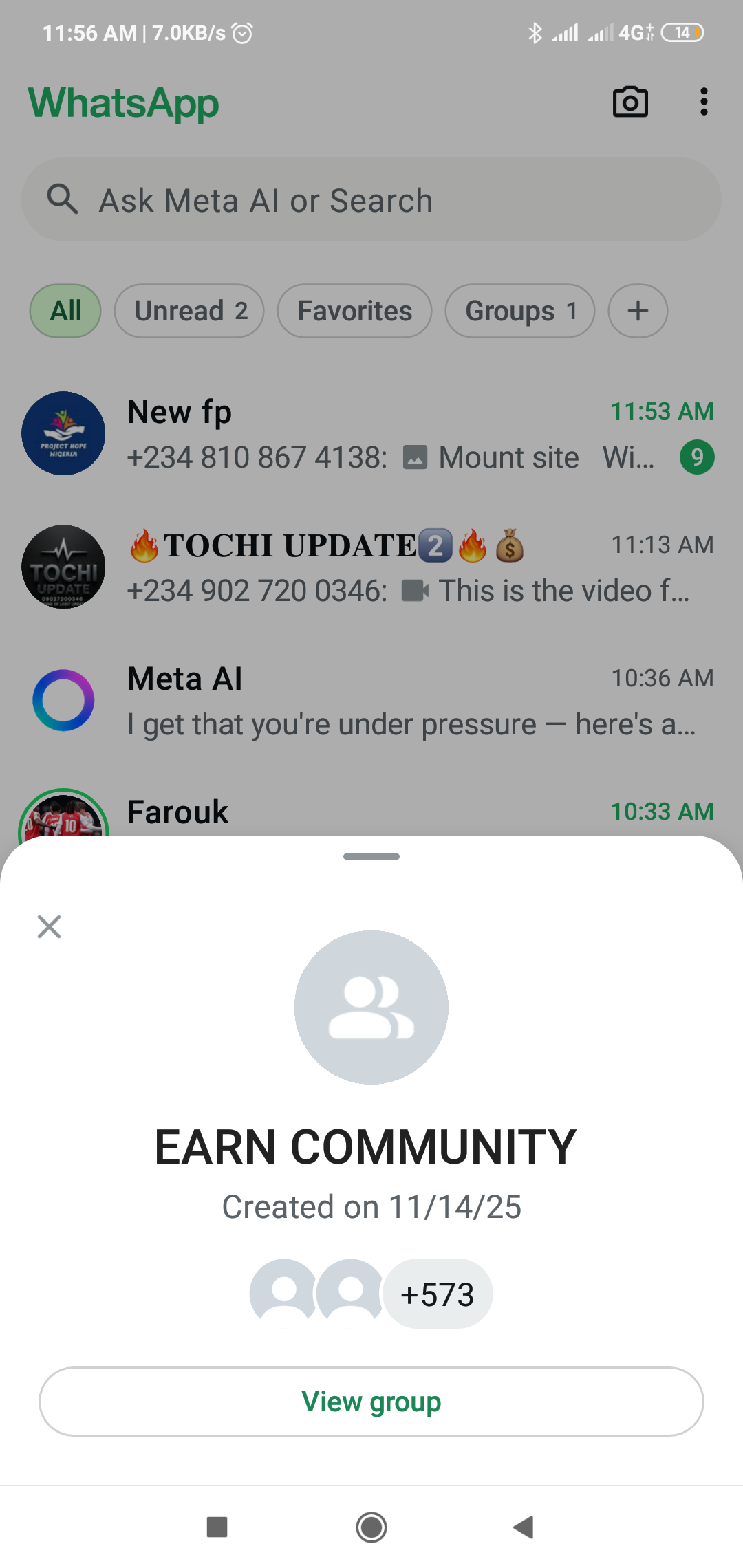Switch to the Unread filter
The height and width of the screenshot is (1568, 743).
click(x=189, y=311)
